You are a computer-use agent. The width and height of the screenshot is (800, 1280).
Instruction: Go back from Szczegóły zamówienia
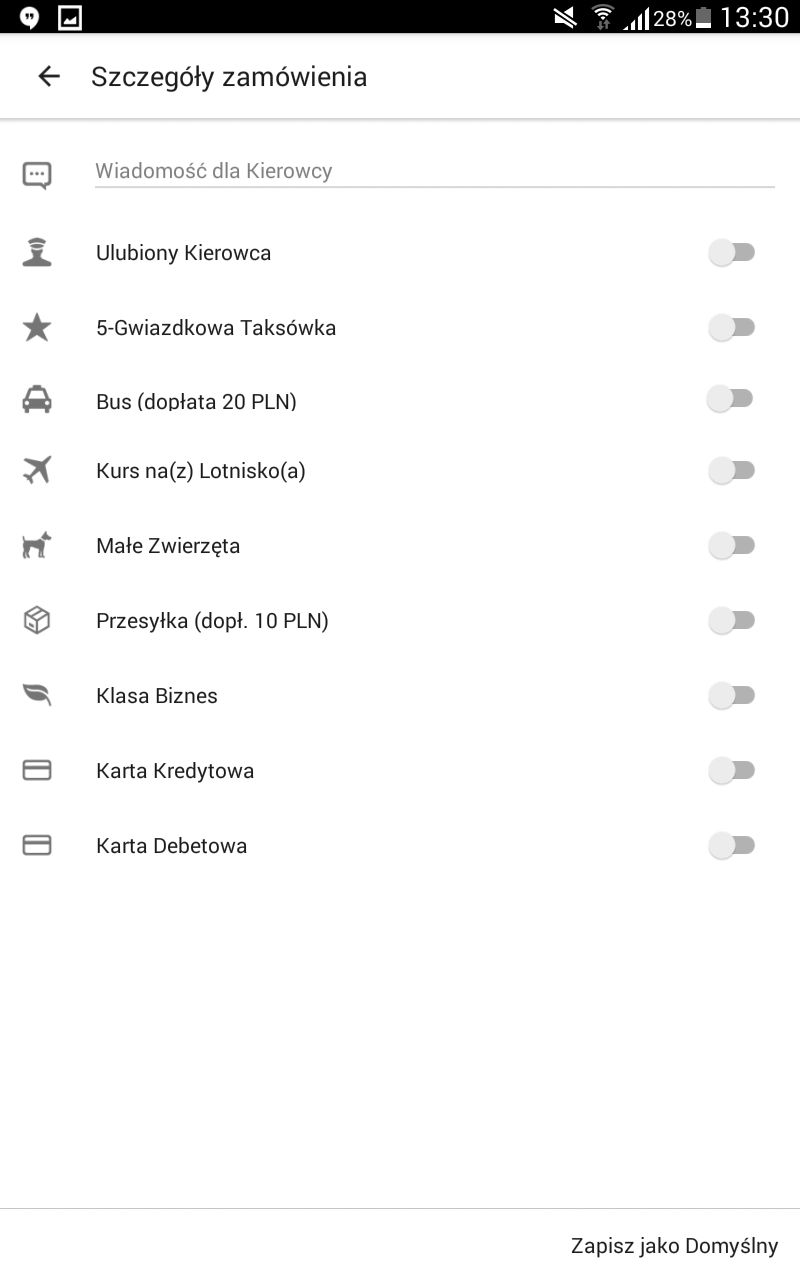48,76
